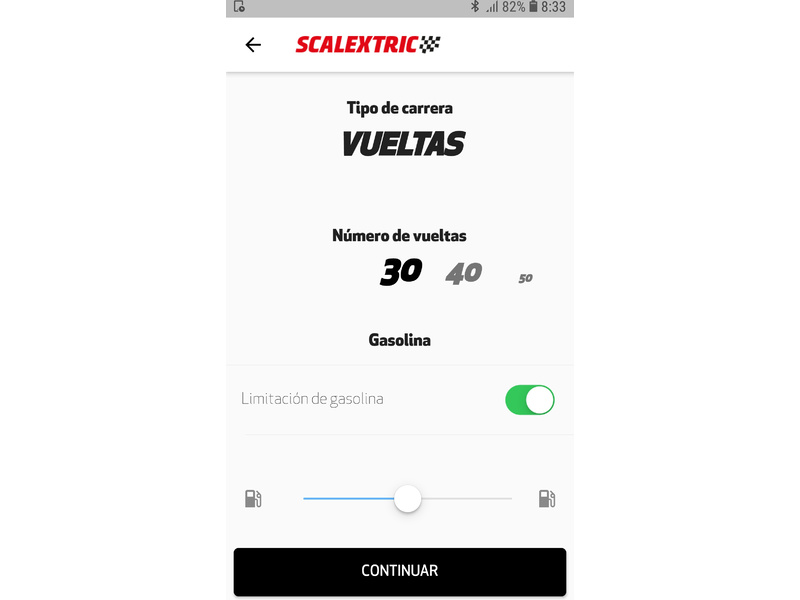Disable the Limitación de gasolina switch

(529, 400)
